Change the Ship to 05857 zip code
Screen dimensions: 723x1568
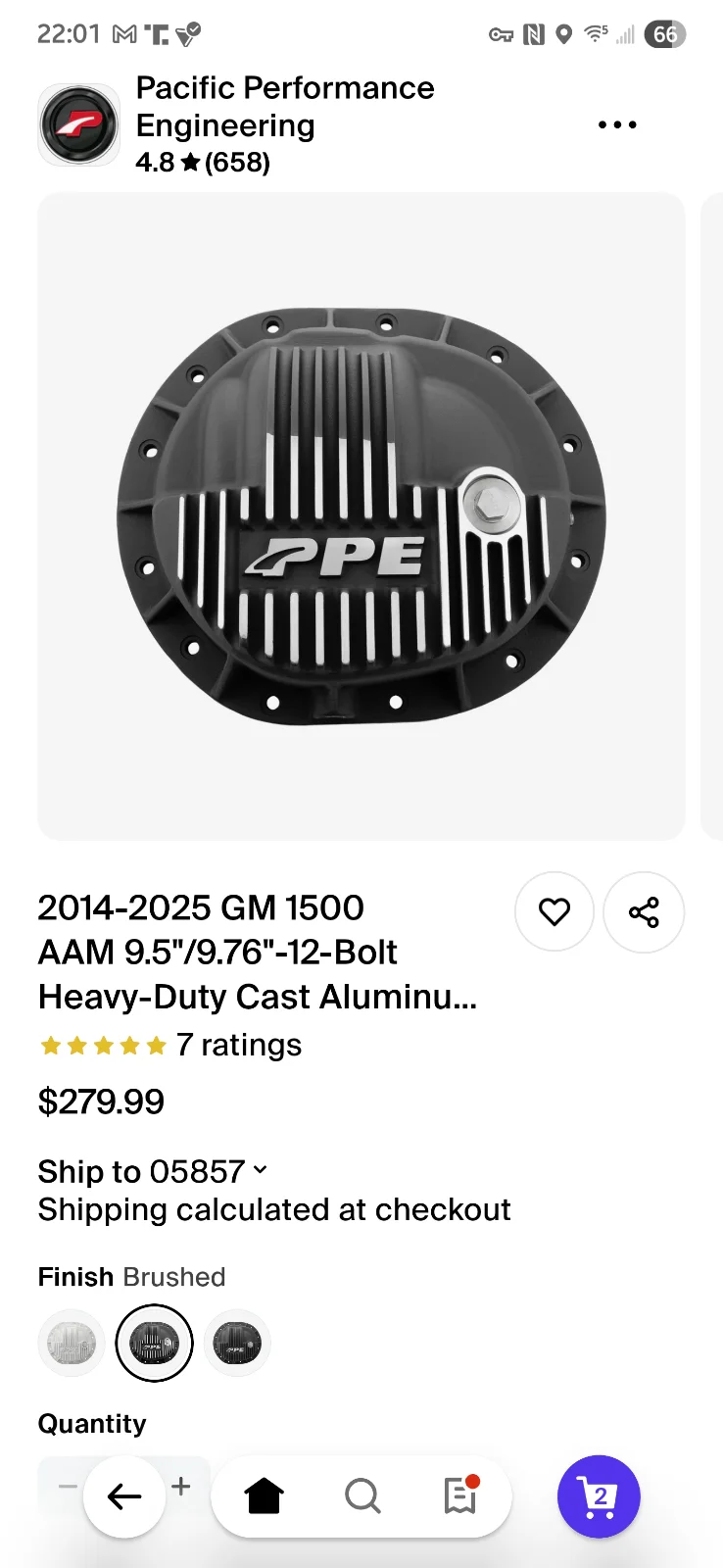tap(153, 1171)
